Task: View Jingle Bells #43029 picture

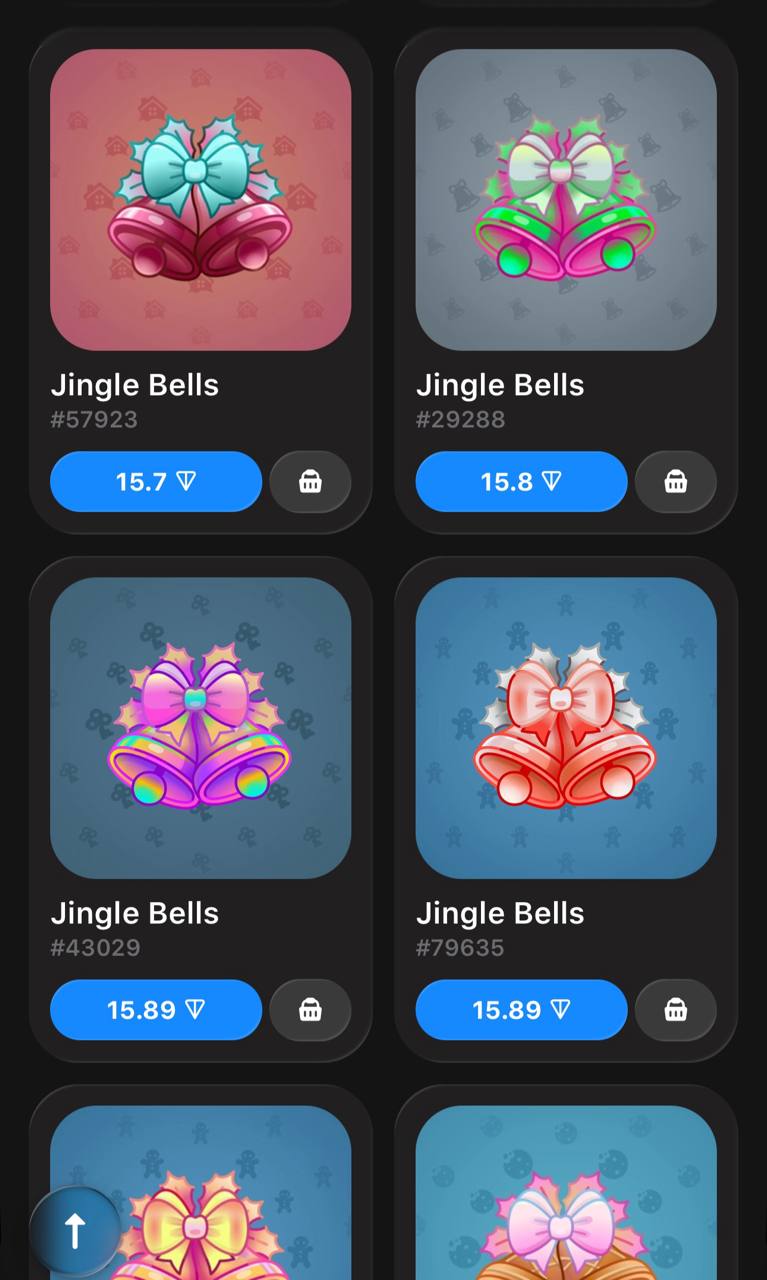Action: coord(200,728)
